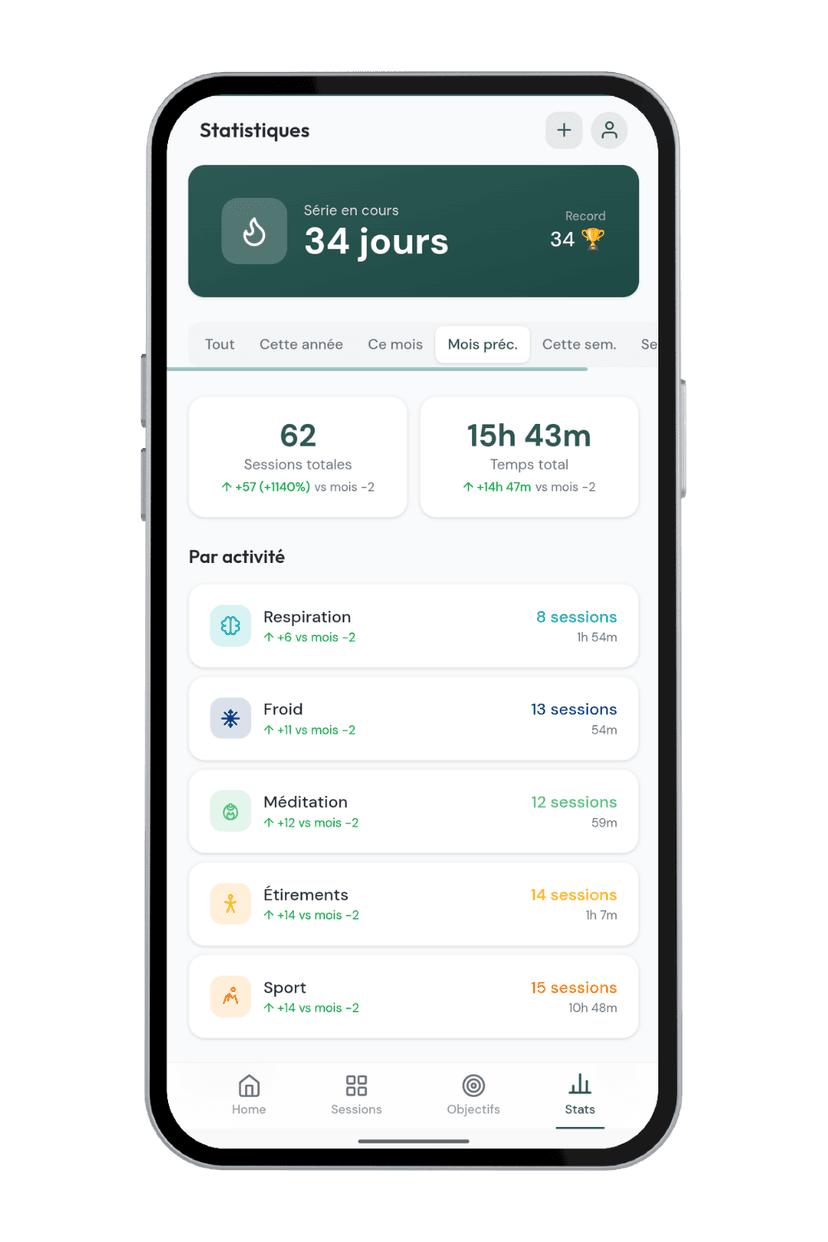The image size is (828, 1242).
Task: Switch to the Tout period tab
Action: click(220, 344)
